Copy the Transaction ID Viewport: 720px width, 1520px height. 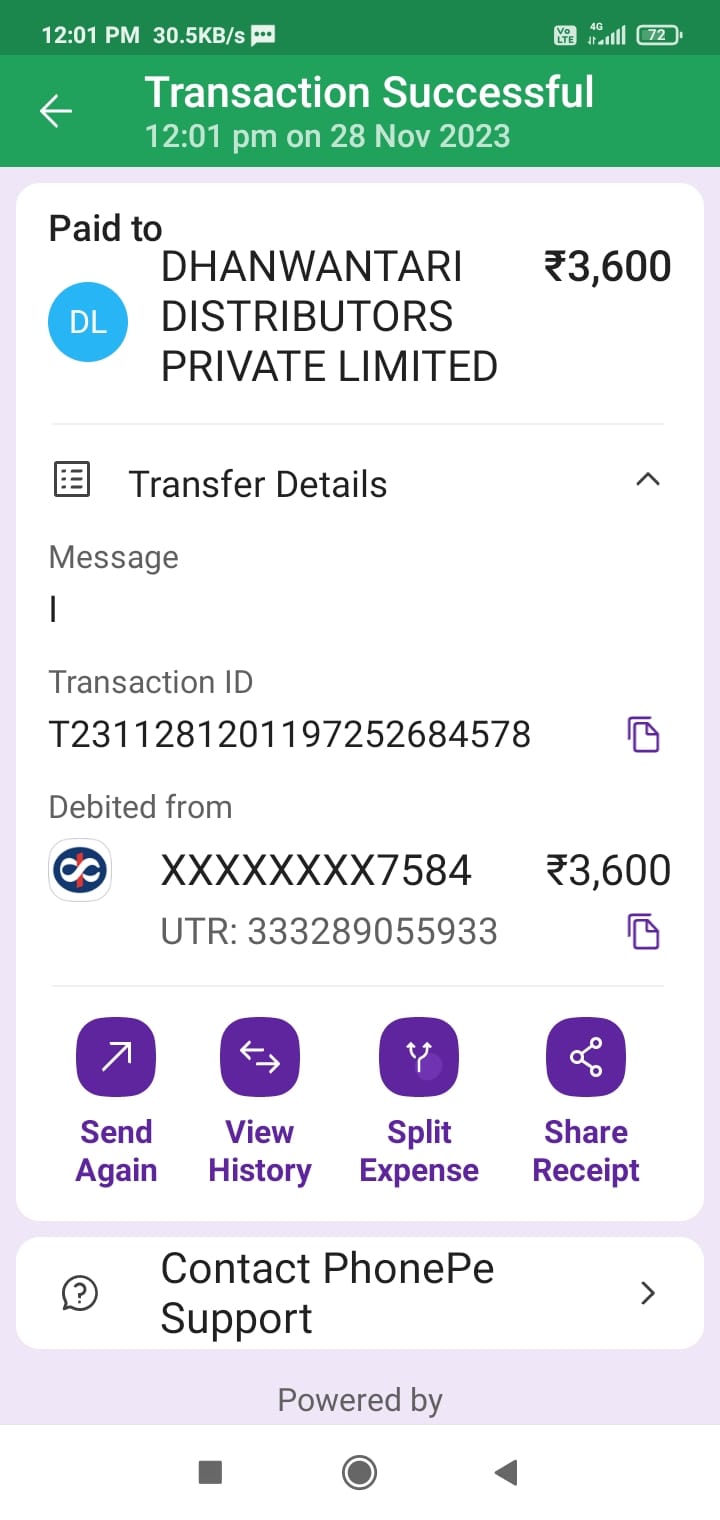(644, 735)
